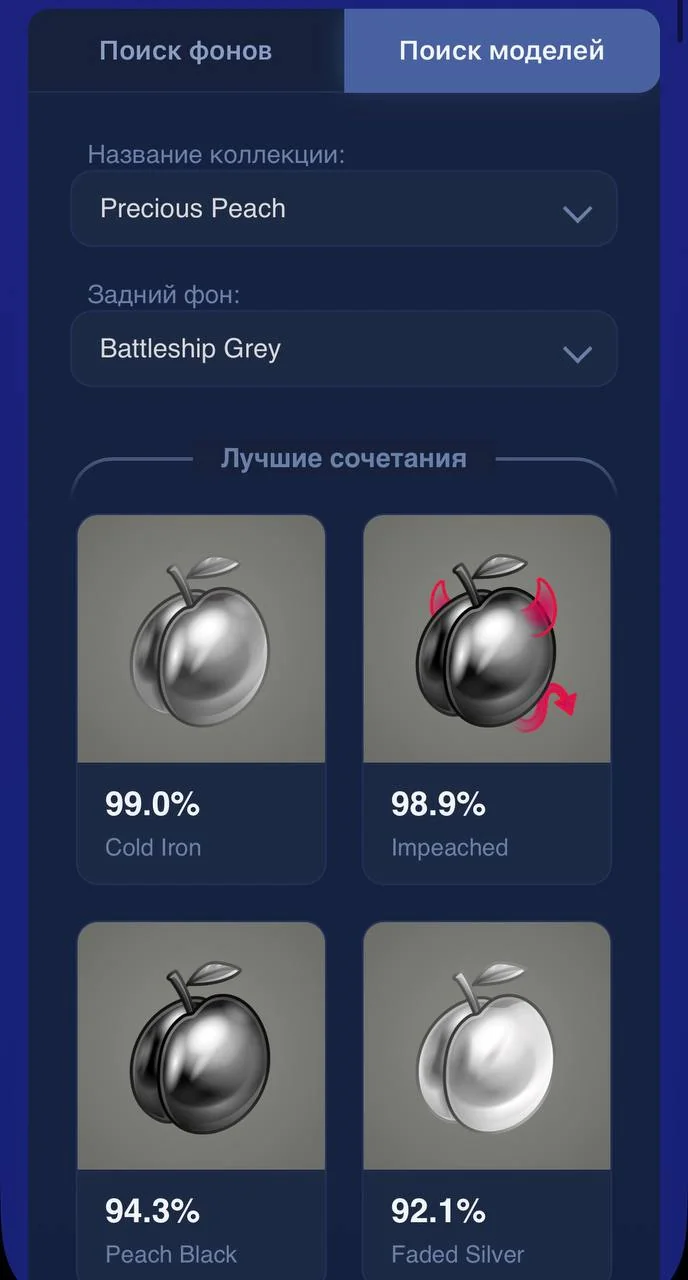Image resolution: width=688 pixels, height=1280 pixels.
Task: Open the Battleship Grey background dropdown
Action: tap(344, 349)
